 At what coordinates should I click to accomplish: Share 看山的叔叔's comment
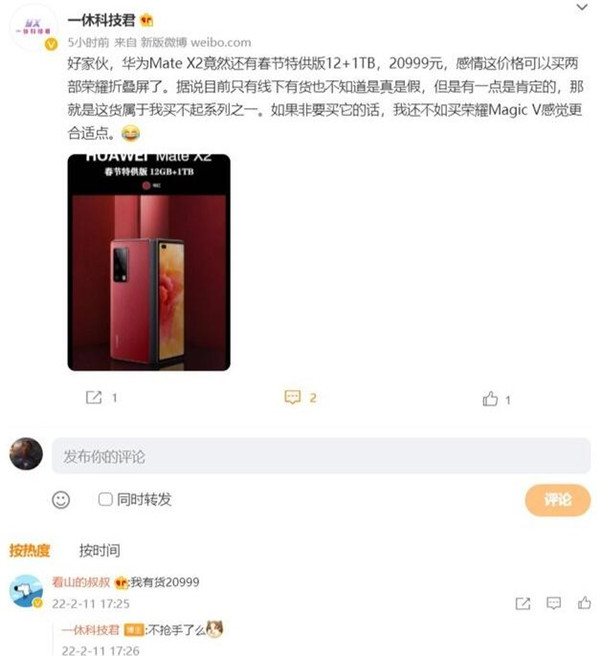pos(522,604)
